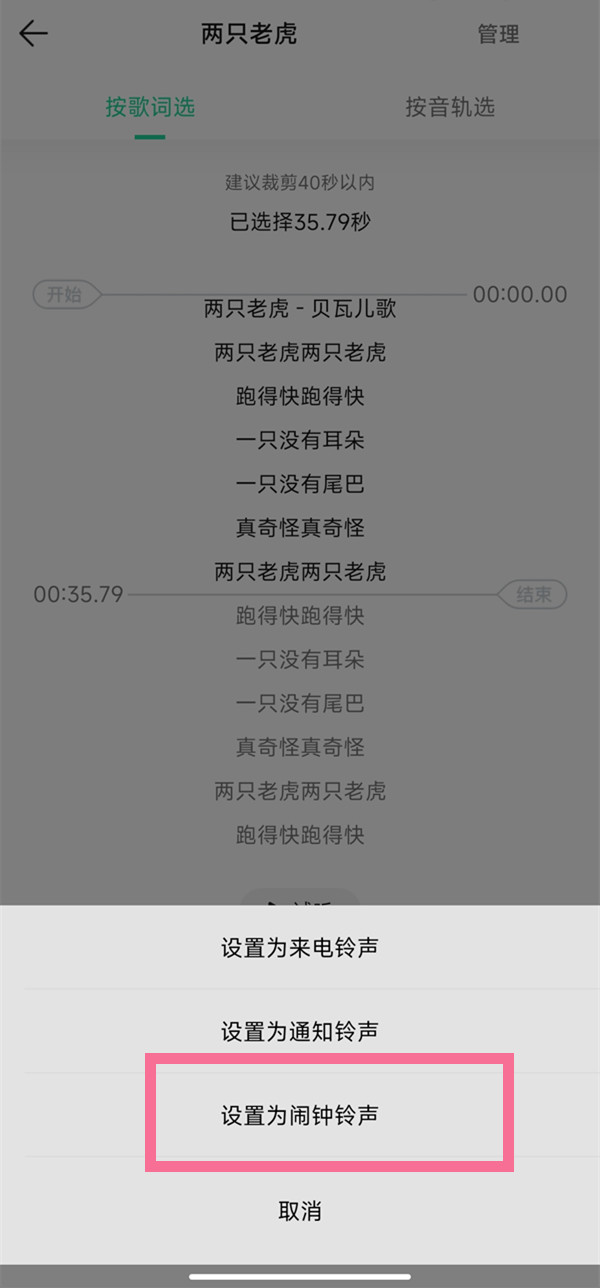Viewport: 600px width, 1288px height.
Task: Switch to the 按音轨选 tab
Action: click(449, 107)
